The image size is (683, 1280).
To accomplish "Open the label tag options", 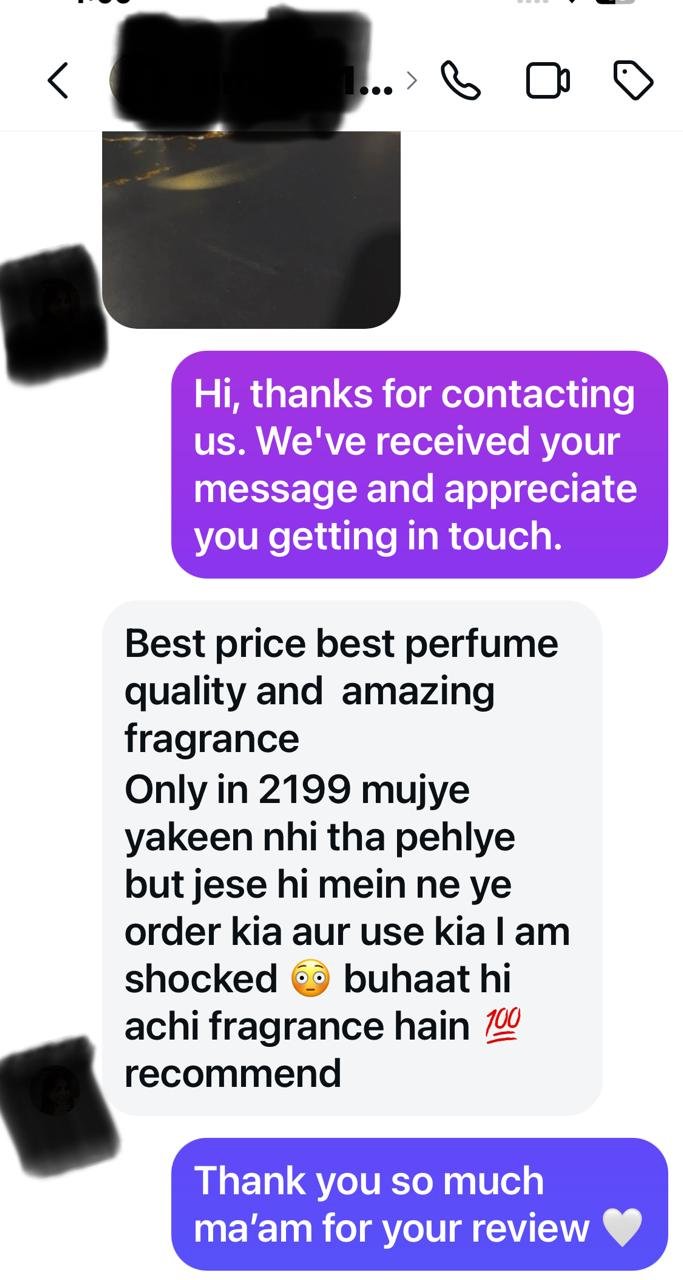I will tap(632, 81).
